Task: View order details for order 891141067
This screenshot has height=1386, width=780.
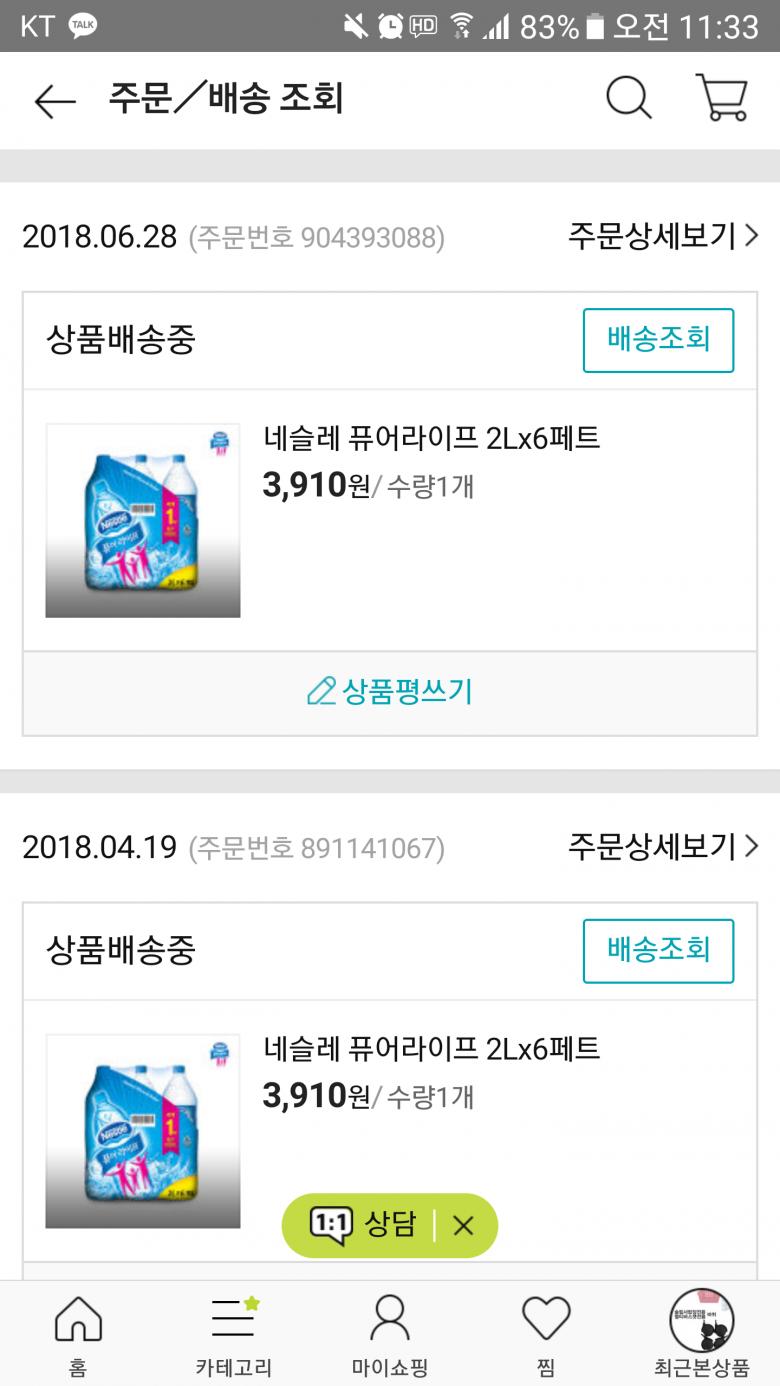Action: coord(663,847)
